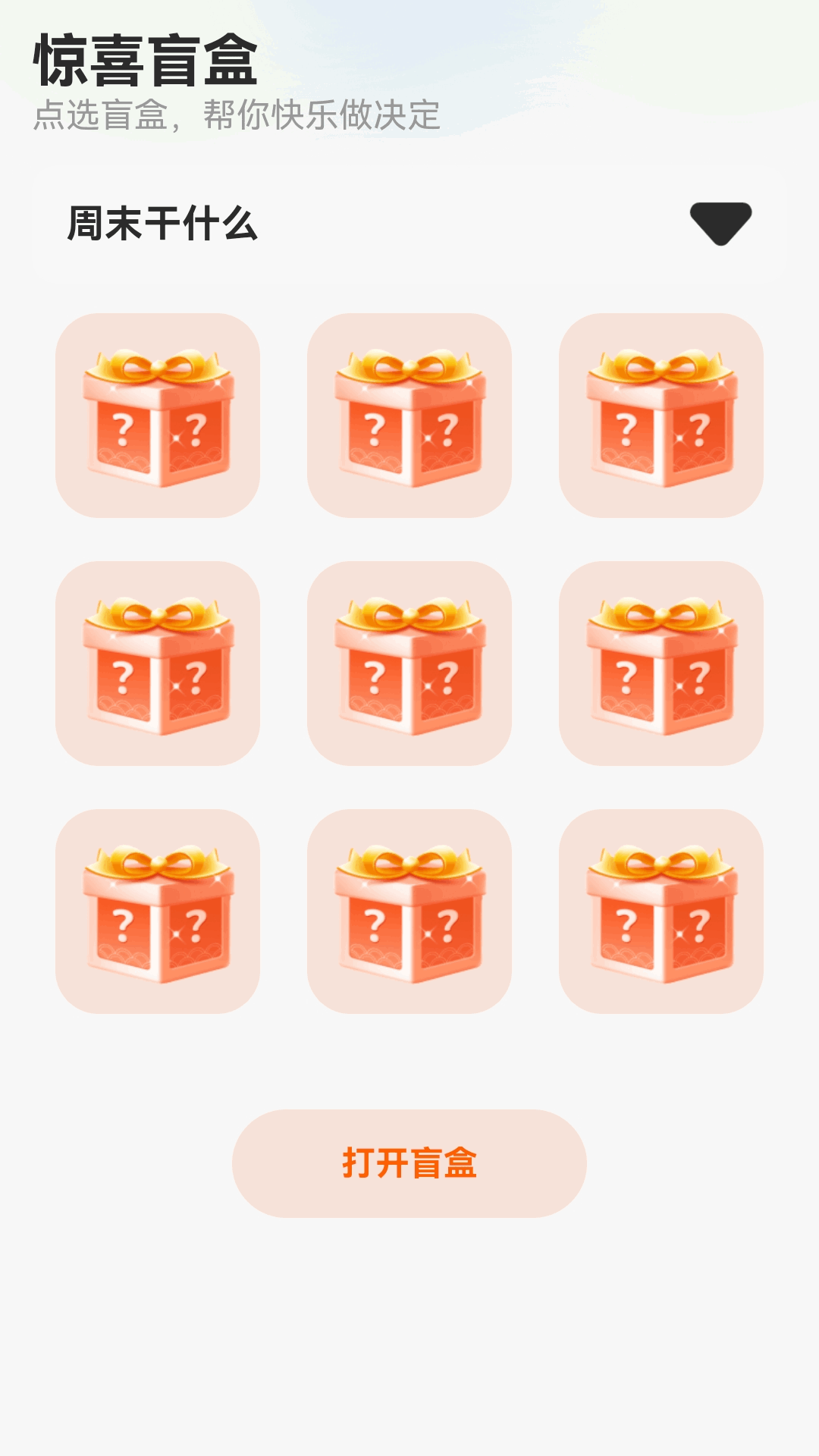Image resolution: width=819 pixels, height=1456 pixels.
Task: Pick the top-left blind box
Action: point(158,416)
